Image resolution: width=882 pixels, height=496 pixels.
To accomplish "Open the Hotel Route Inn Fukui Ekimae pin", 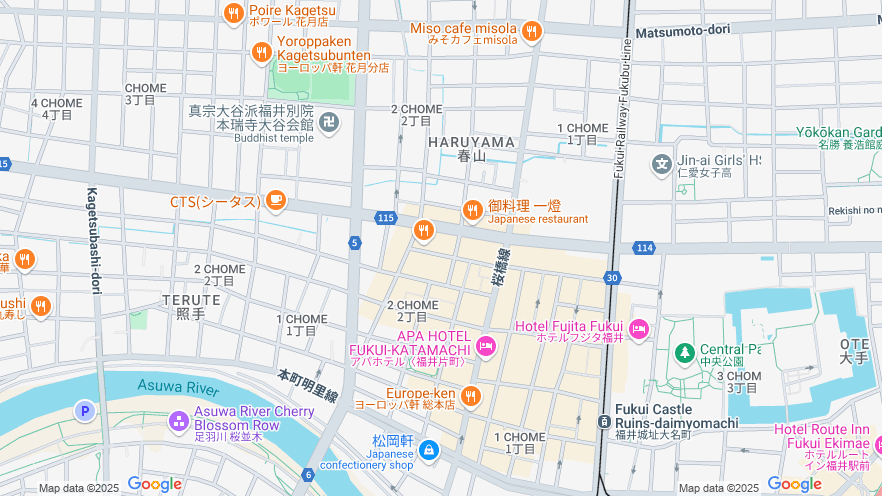I will [x=878, y=444].
